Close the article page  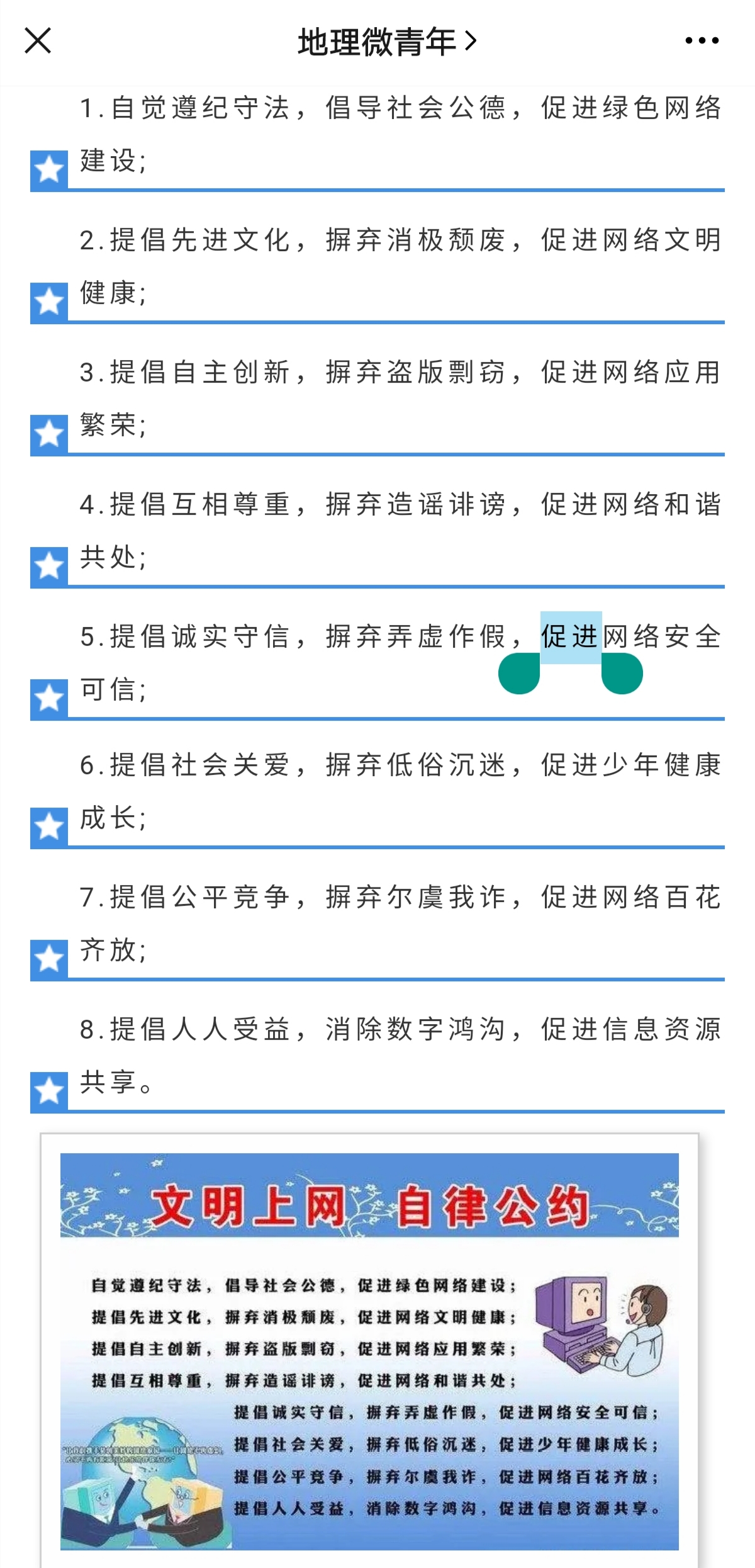point(38,41)
